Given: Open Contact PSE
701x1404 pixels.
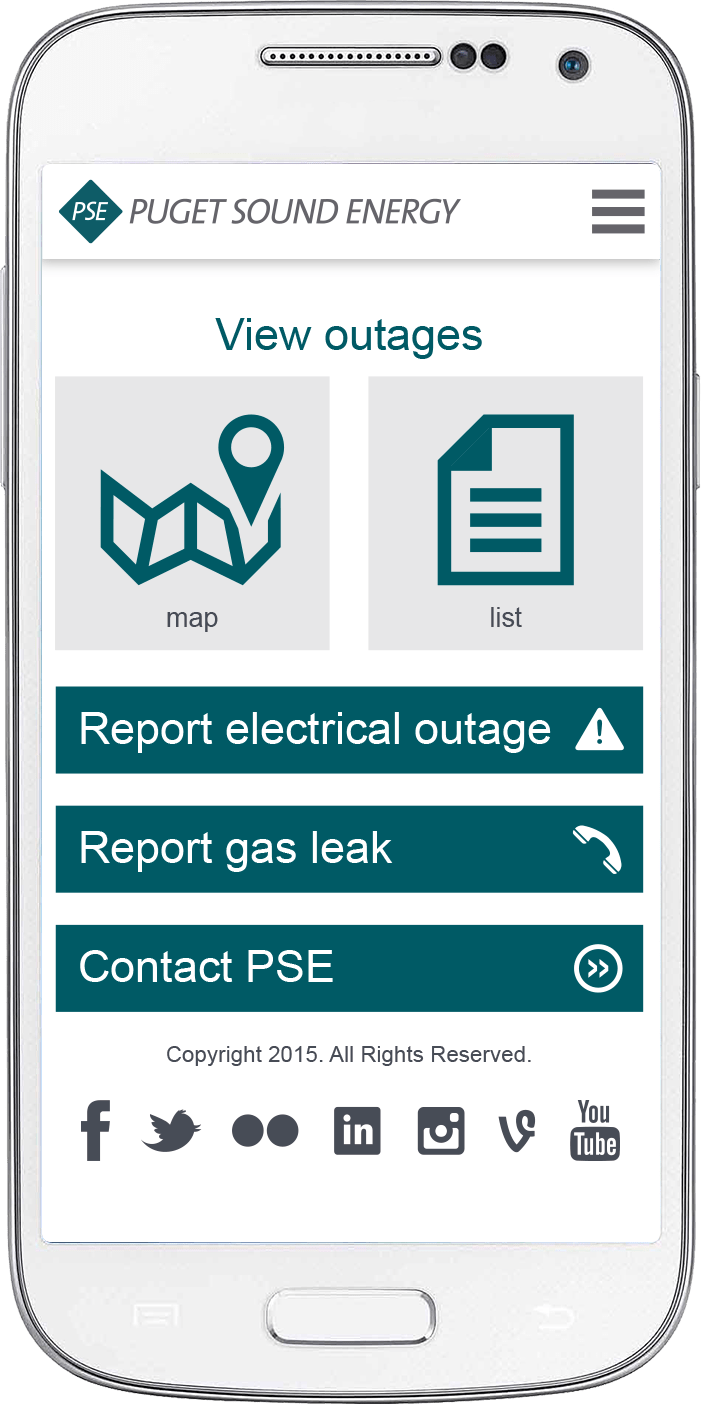Looking at the screenshot, I should tap(349, 968).
